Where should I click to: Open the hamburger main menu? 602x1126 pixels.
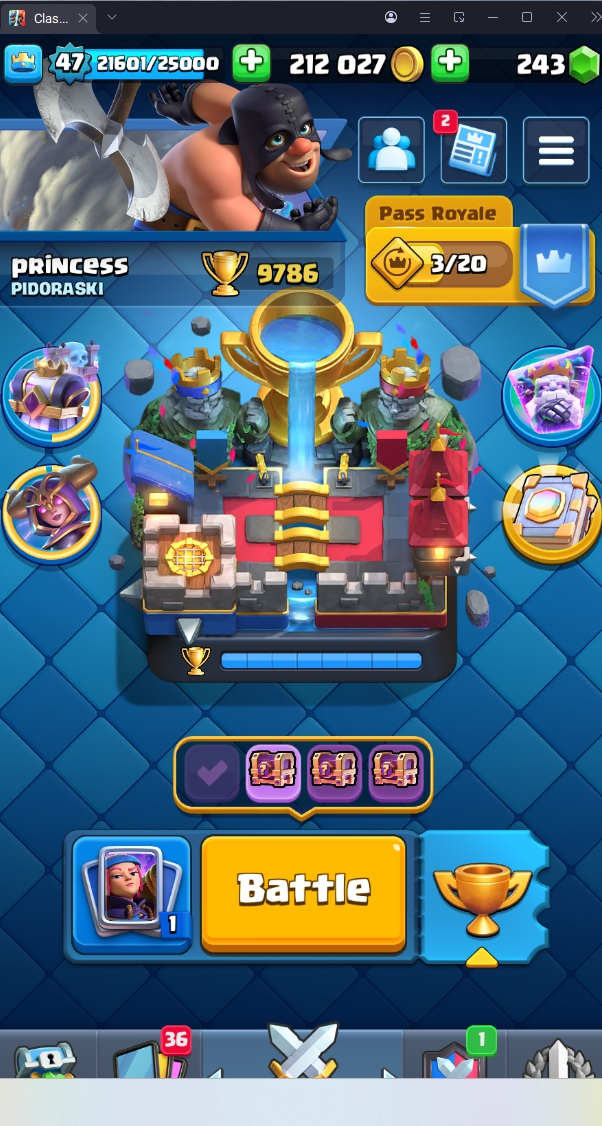(x=555, y=151)
